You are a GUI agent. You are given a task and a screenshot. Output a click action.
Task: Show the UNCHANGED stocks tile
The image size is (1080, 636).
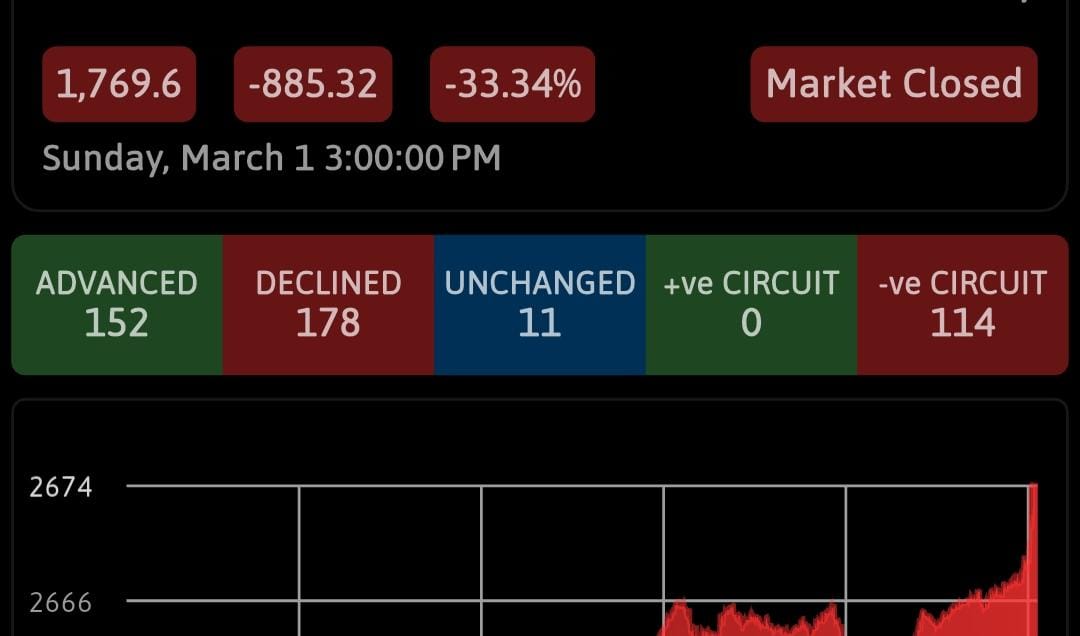point(540,304)
